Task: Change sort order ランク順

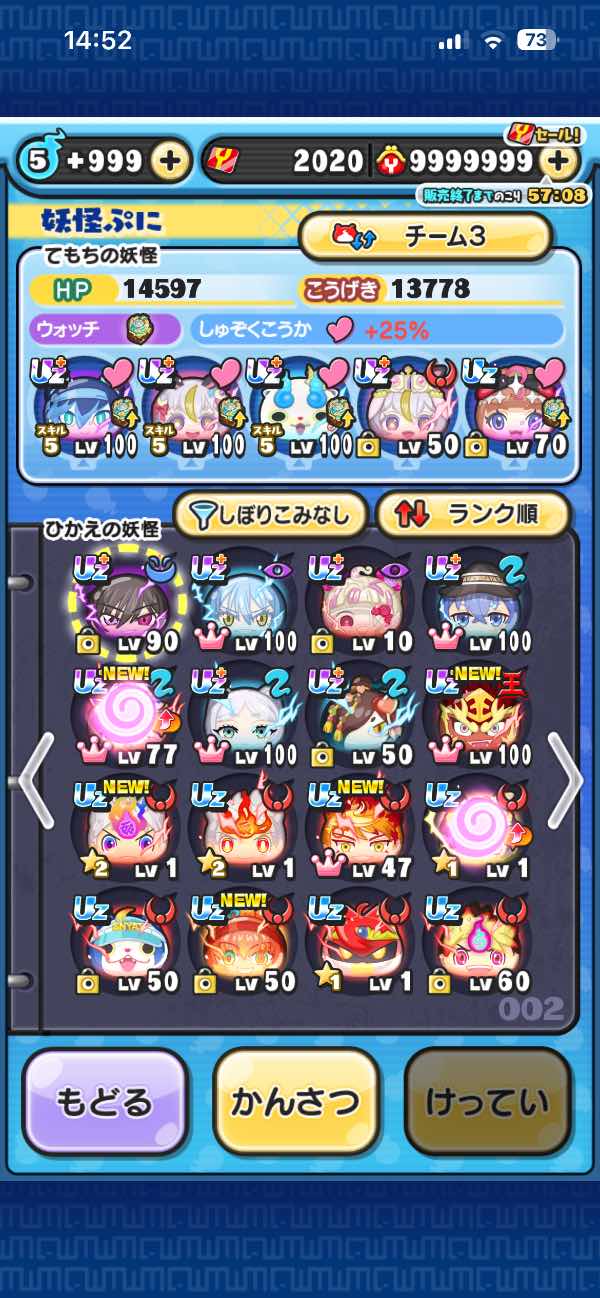Action: click(x=472, y=515)
